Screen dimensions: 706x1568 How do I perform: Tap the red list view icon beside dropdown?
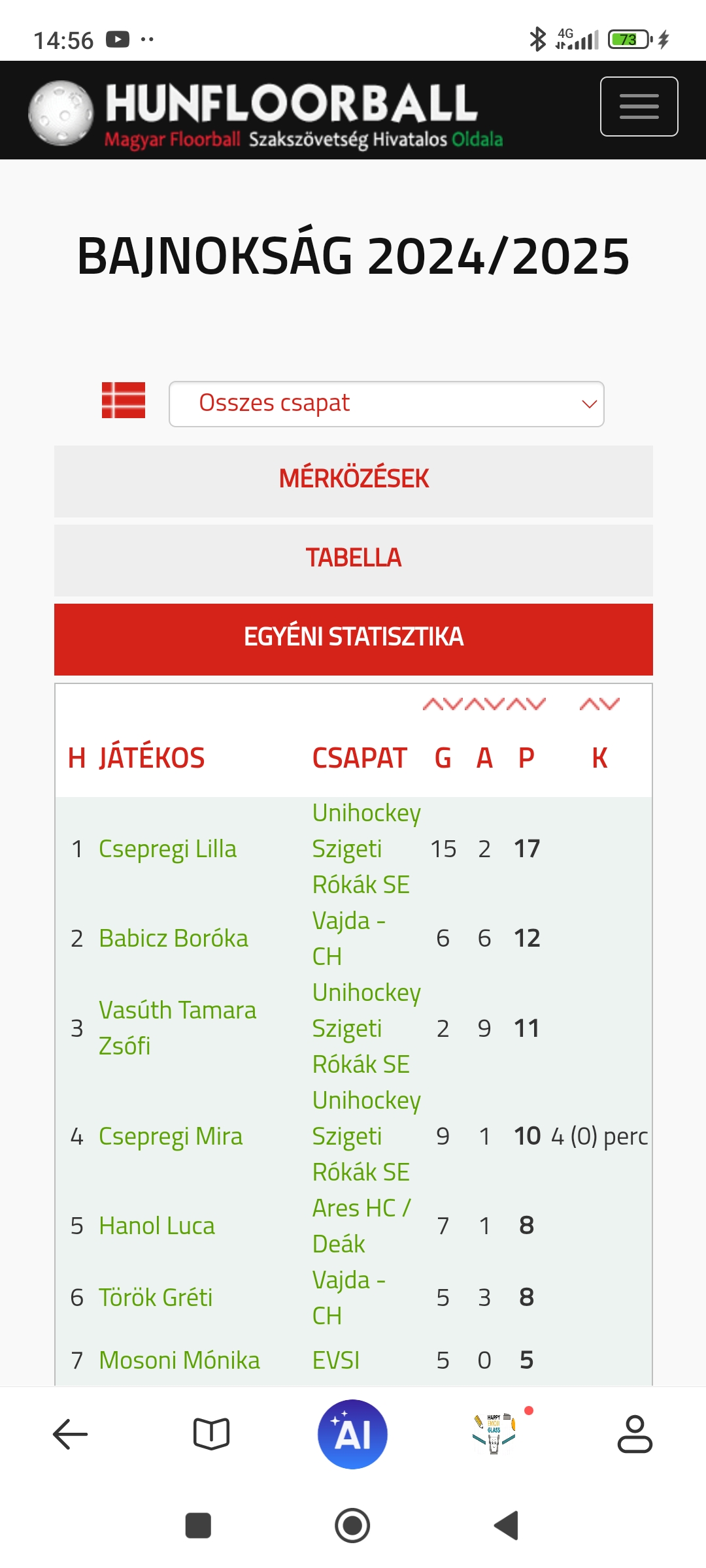tap(124, 400)
